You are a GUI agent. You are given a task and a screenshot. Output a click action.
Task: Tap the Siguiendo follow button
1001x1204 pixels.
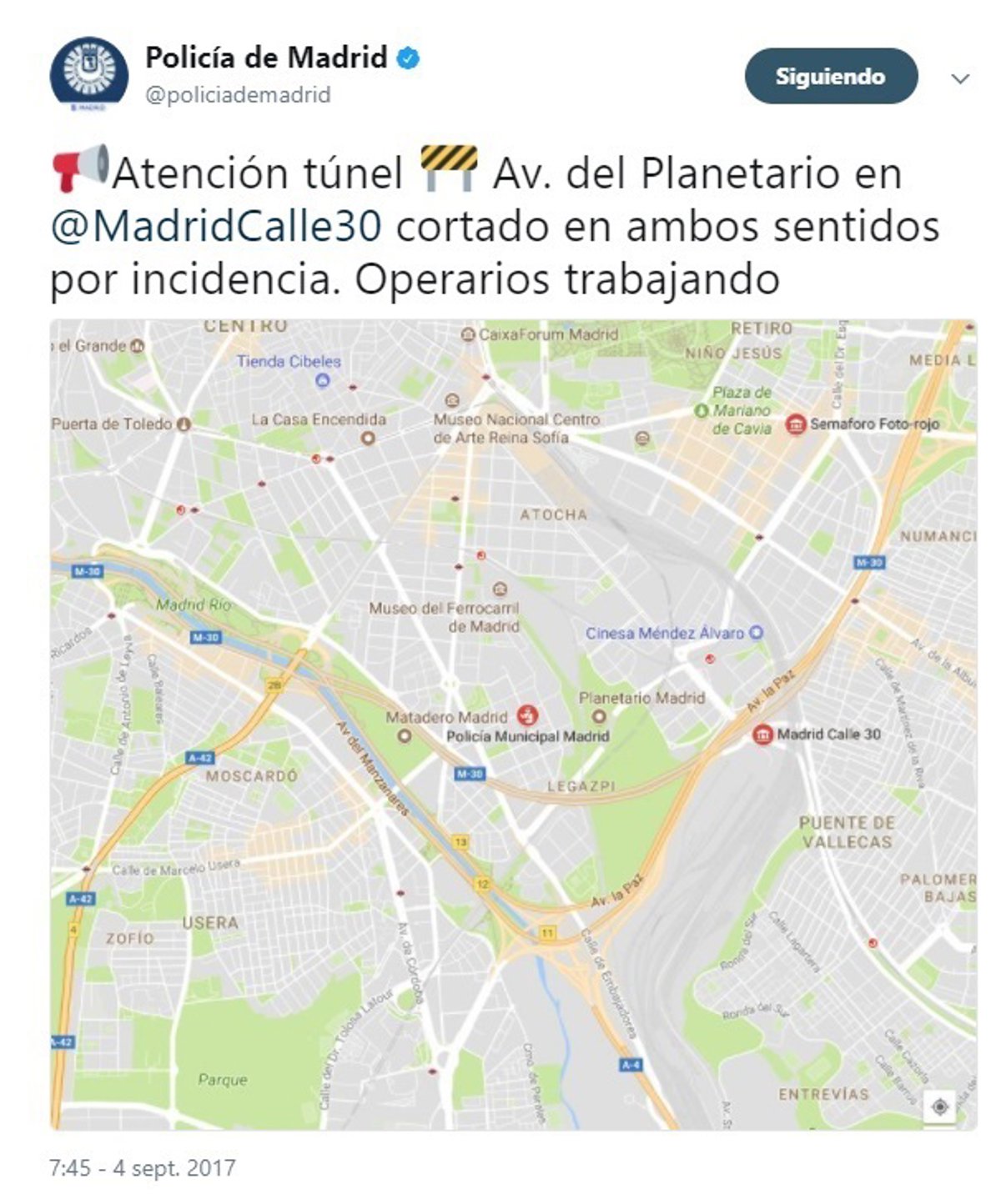click(830, 77)
